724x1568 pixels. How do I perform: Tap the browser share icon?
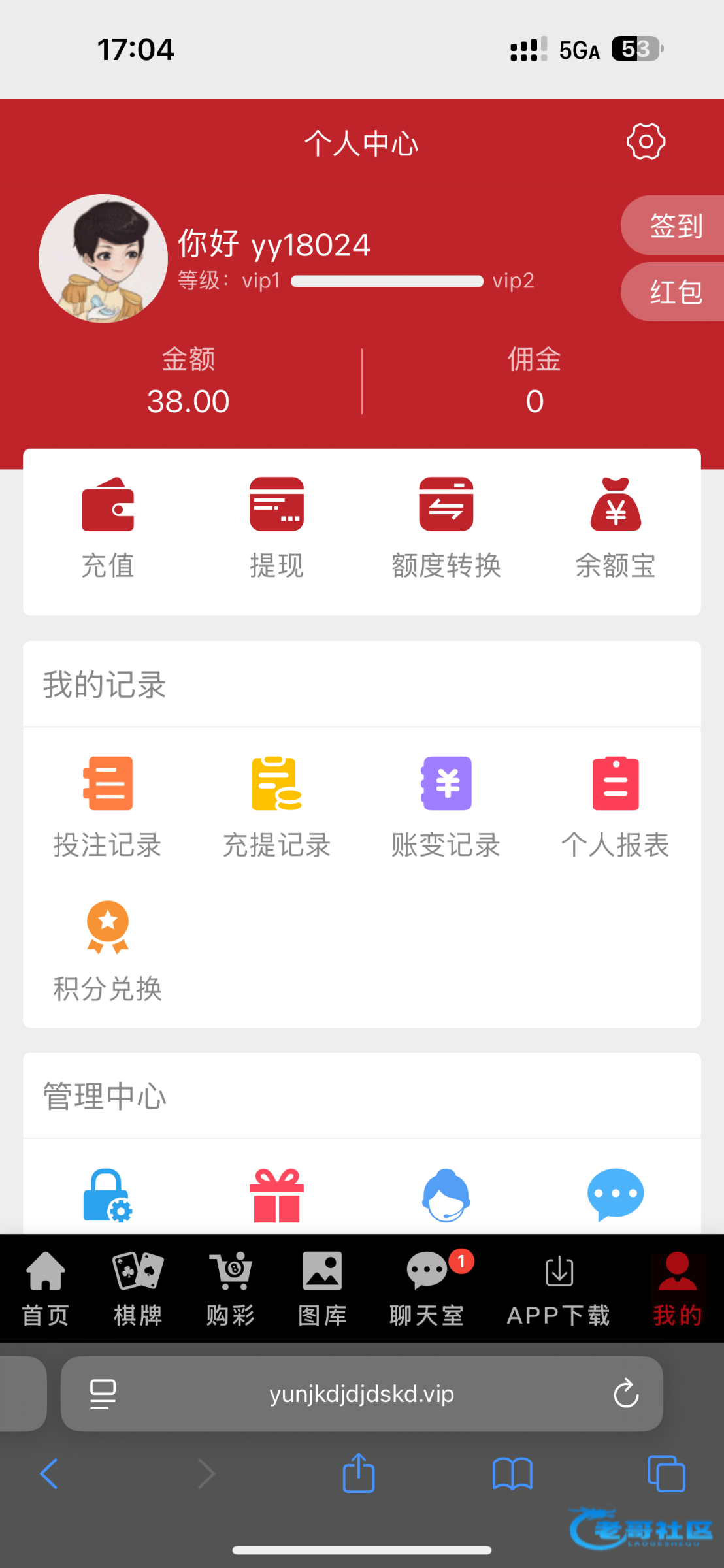point(359,1474)
